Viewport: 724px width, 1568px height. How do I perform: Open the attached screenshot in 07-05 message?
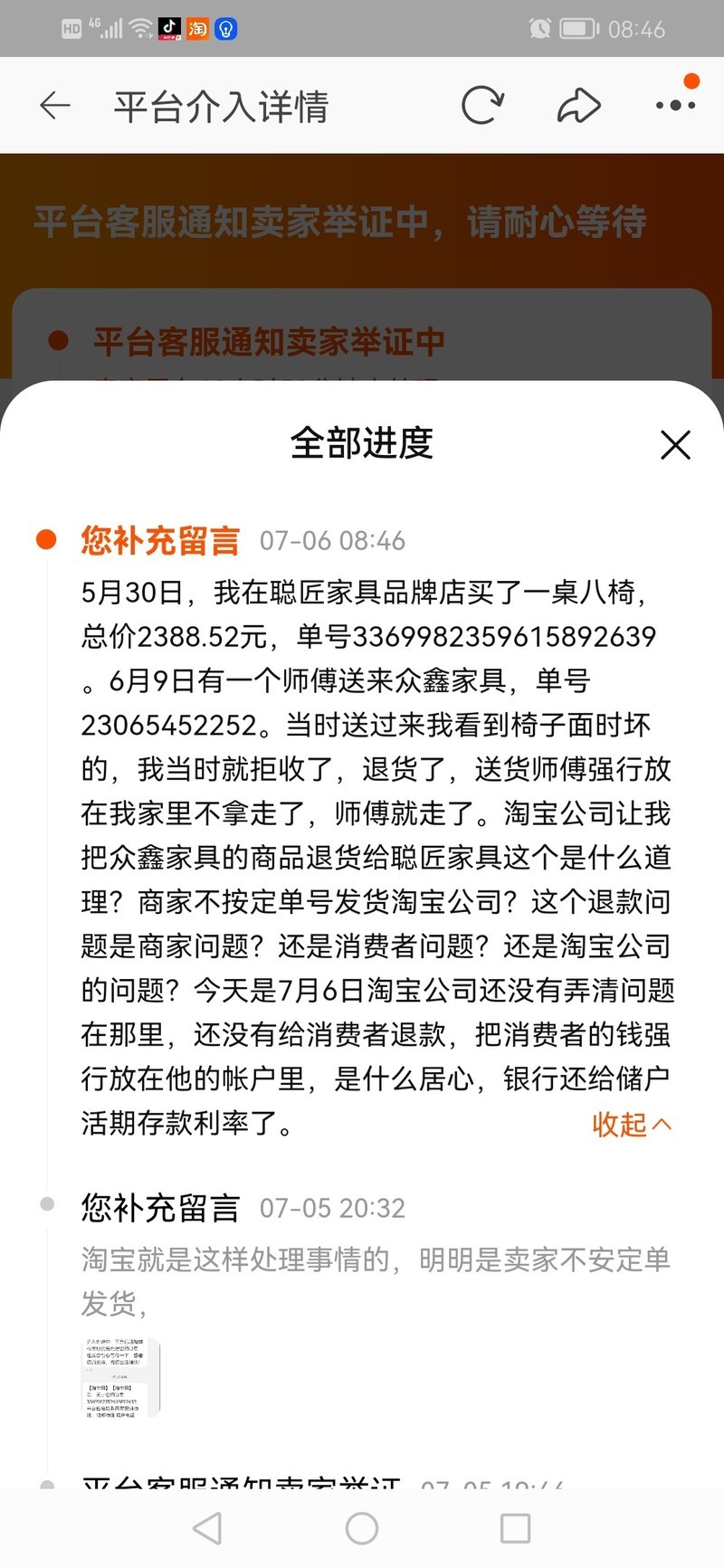(122, 1377)
